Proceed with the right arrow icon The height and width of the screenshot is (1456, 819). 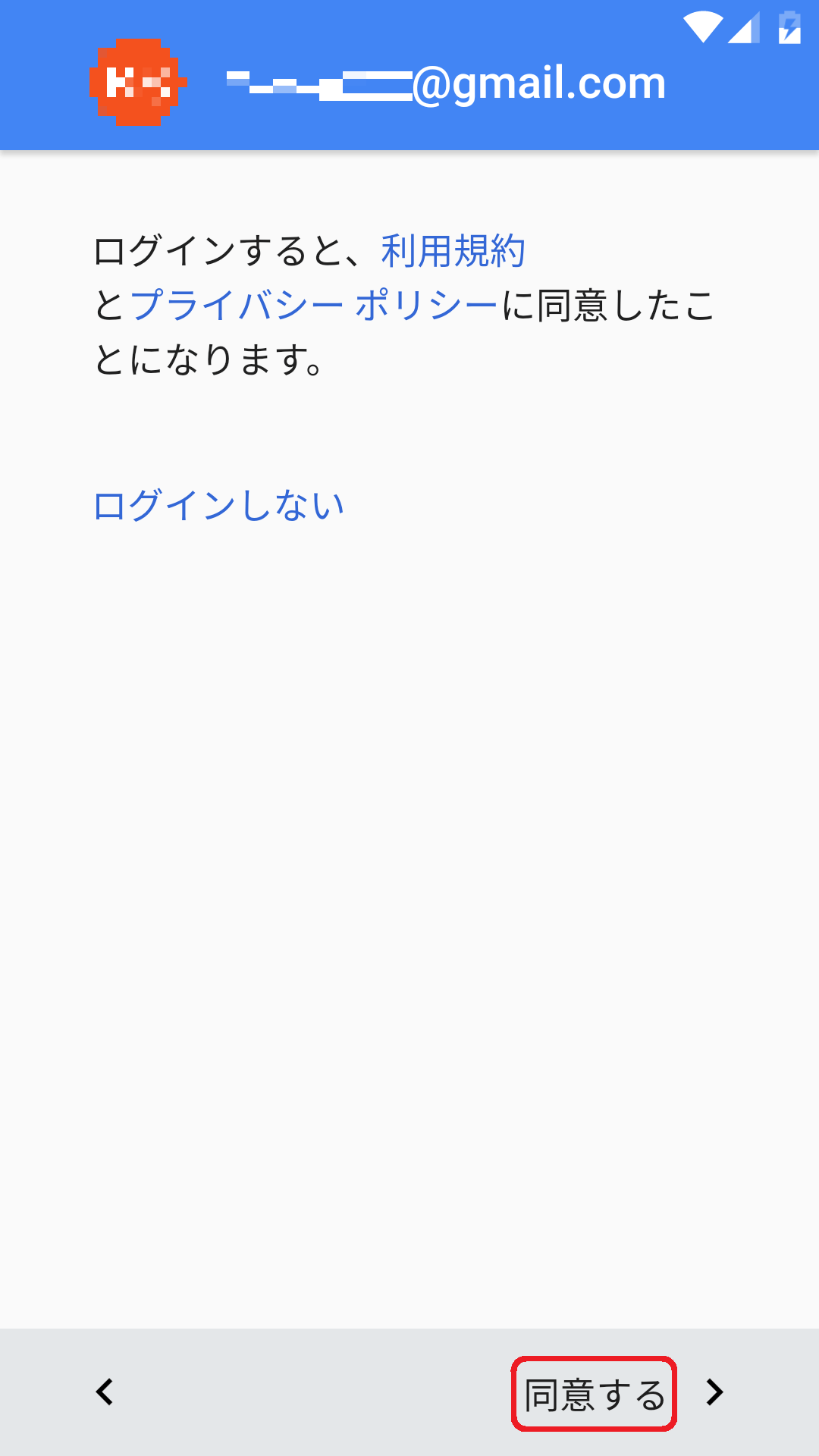(x=714, y=1392)
